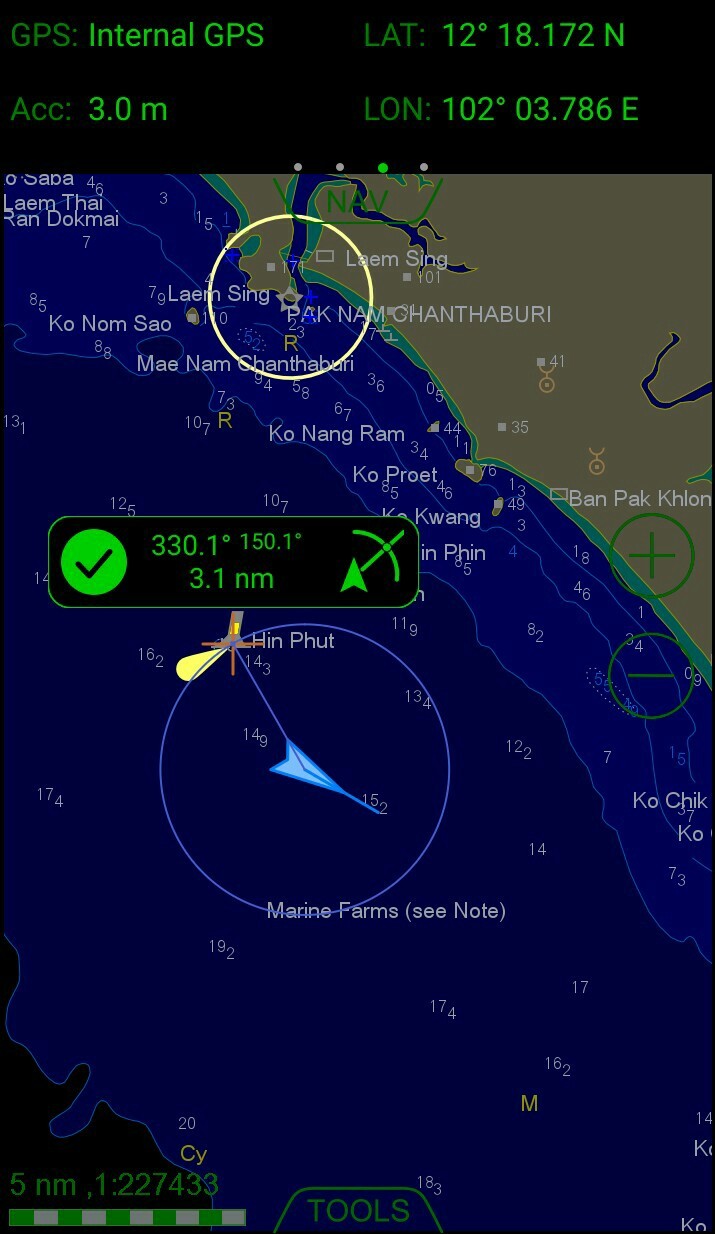
Task: Open the NAV panel tab
Action: pos(358,201)
